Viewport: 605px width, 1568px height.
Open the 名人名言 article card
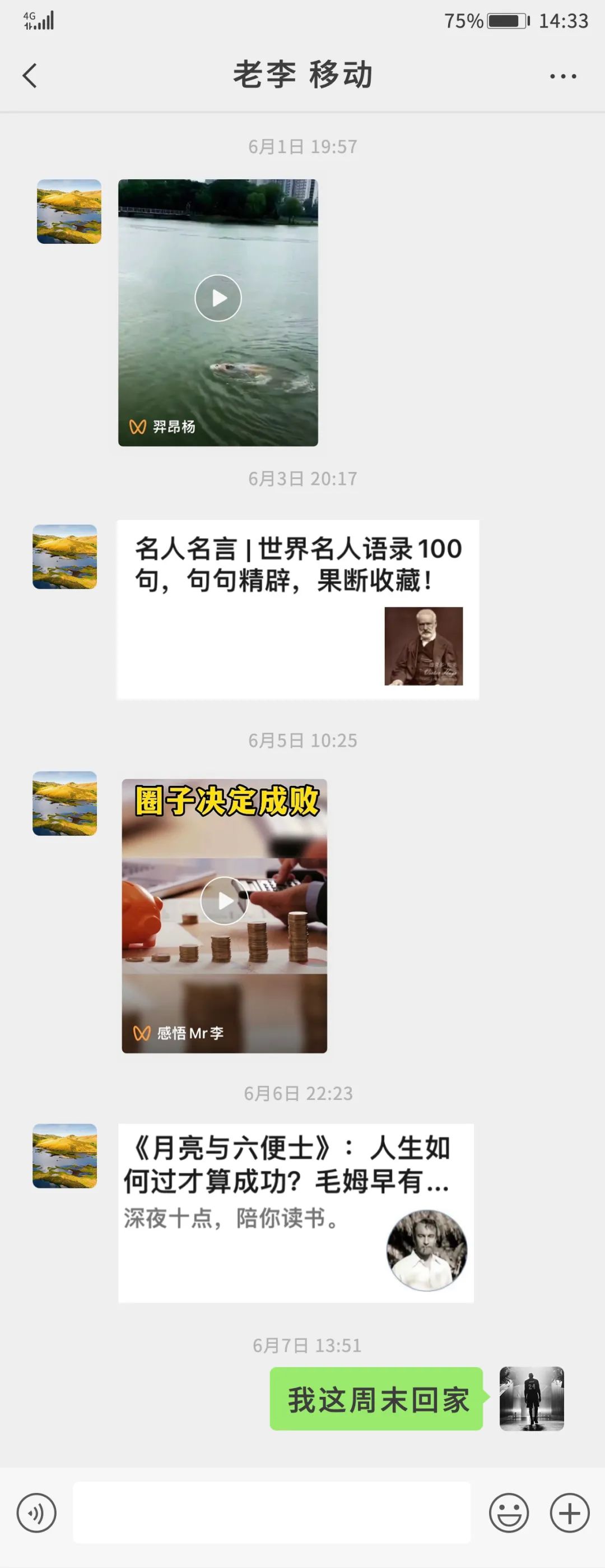[297, 609]
